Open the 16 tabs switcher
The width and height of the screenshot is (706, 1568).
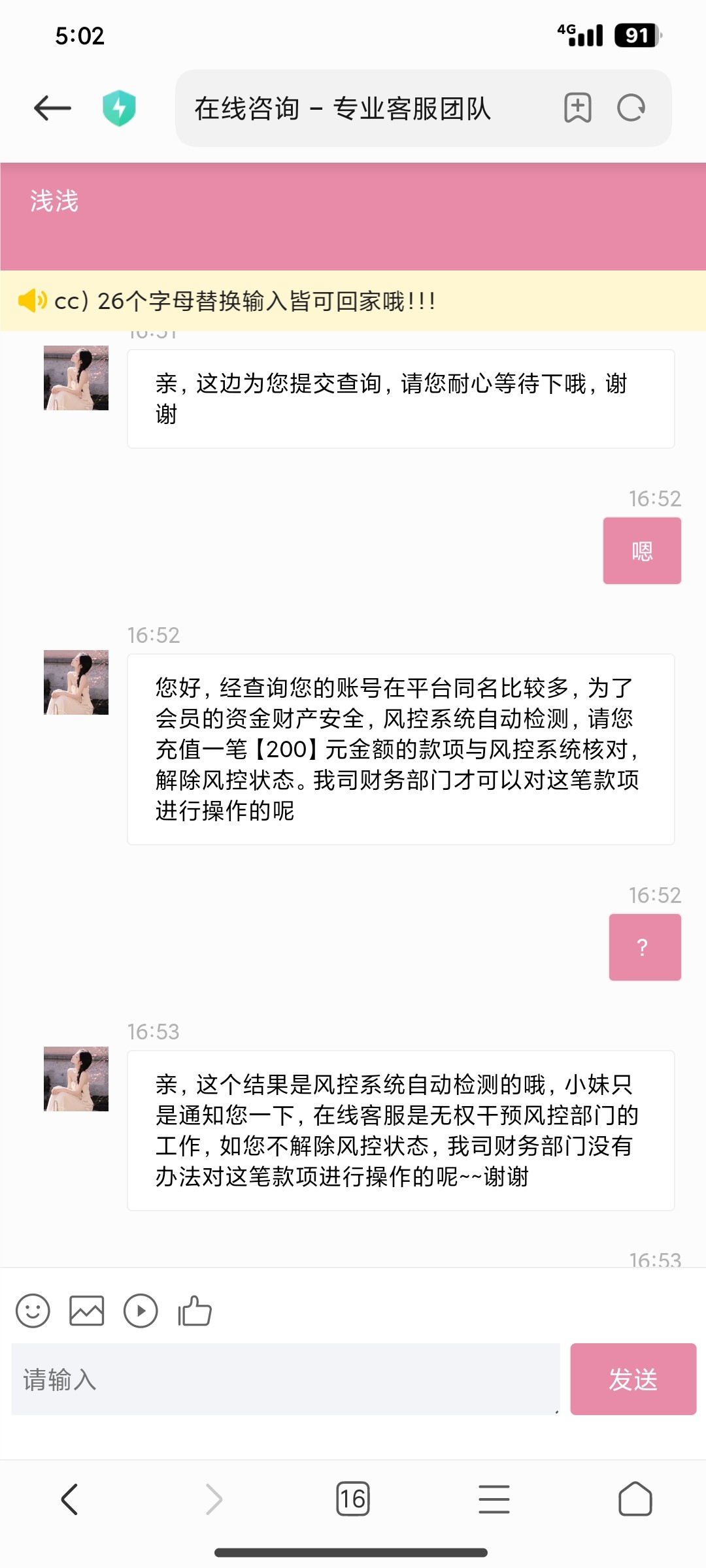[352, 1499]
